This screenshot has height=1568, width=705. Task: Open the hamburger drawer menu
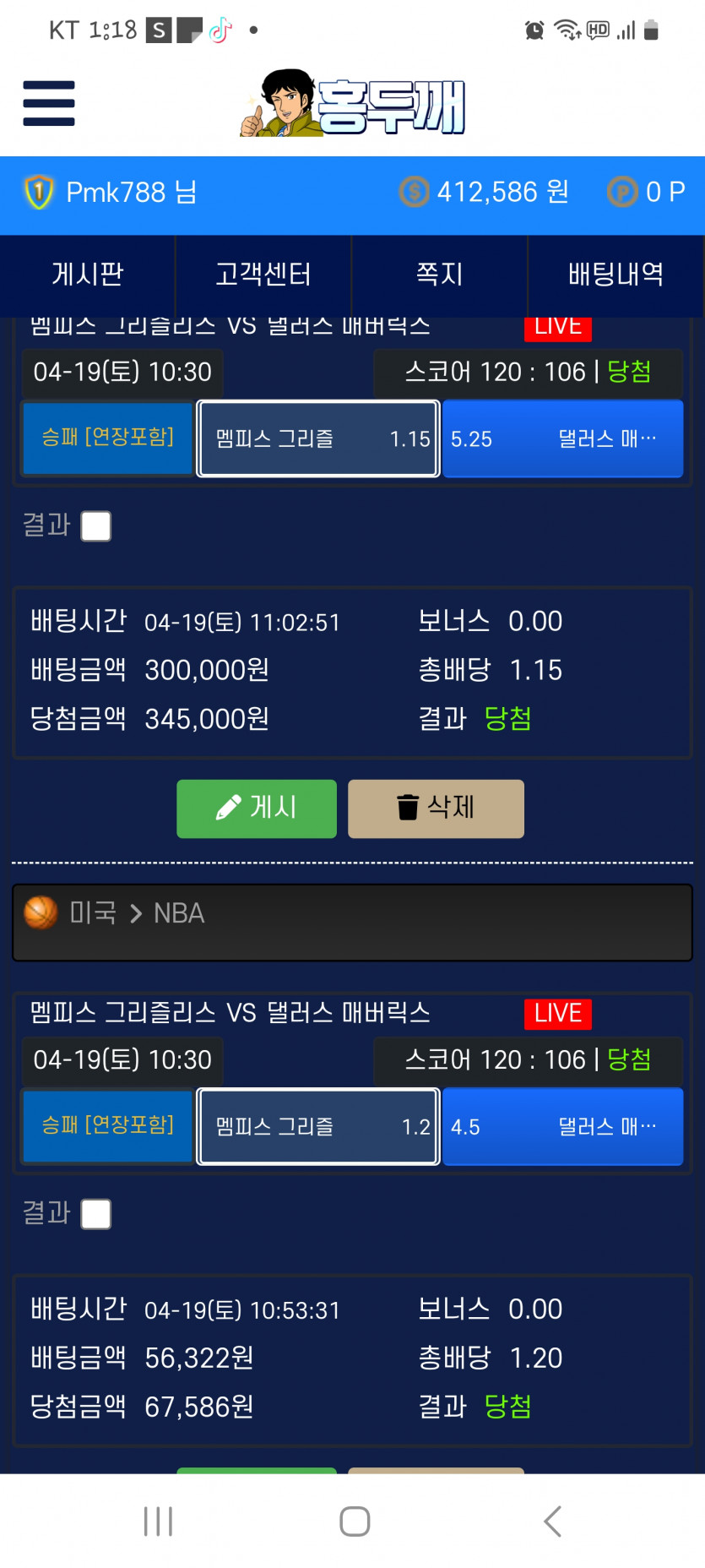pyautogui.click(x=49, y=103)
